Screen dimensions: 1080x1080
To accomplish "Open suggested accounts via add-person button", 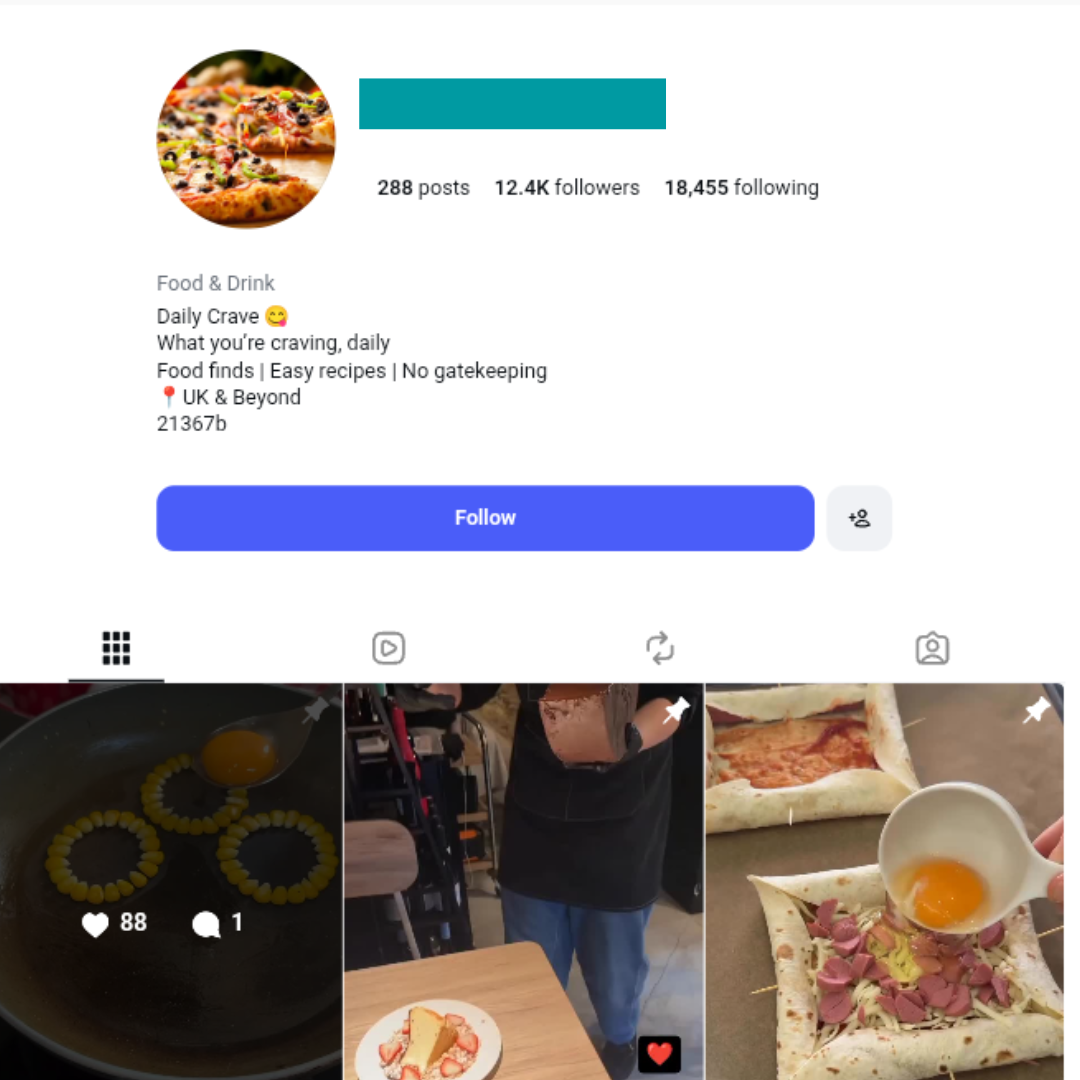I will click(859, 518).
